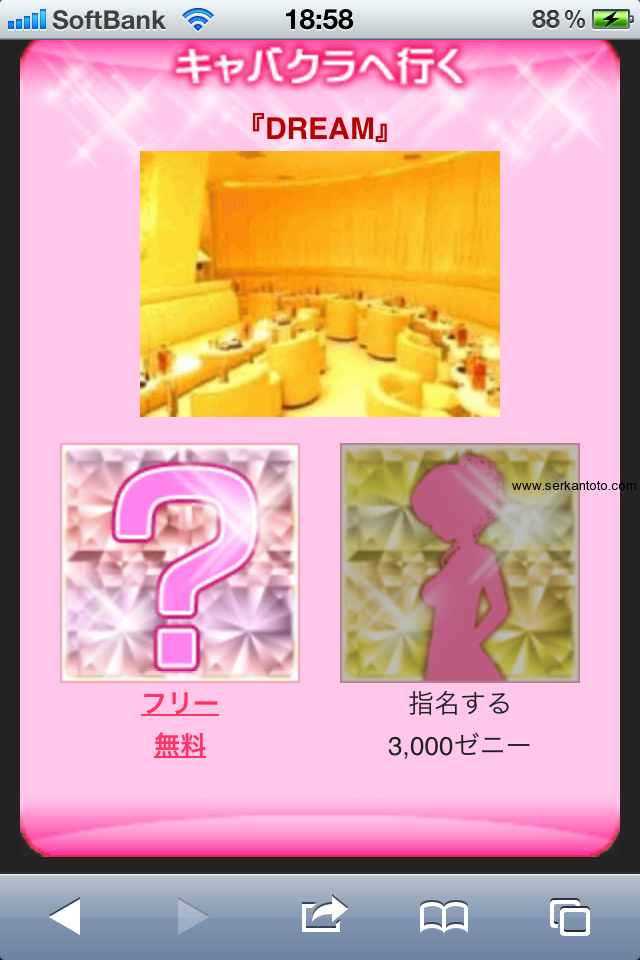Select the question mark free hostess tile
The width and height of the screenshot is (640, 960).
click(x=180, y=563)
